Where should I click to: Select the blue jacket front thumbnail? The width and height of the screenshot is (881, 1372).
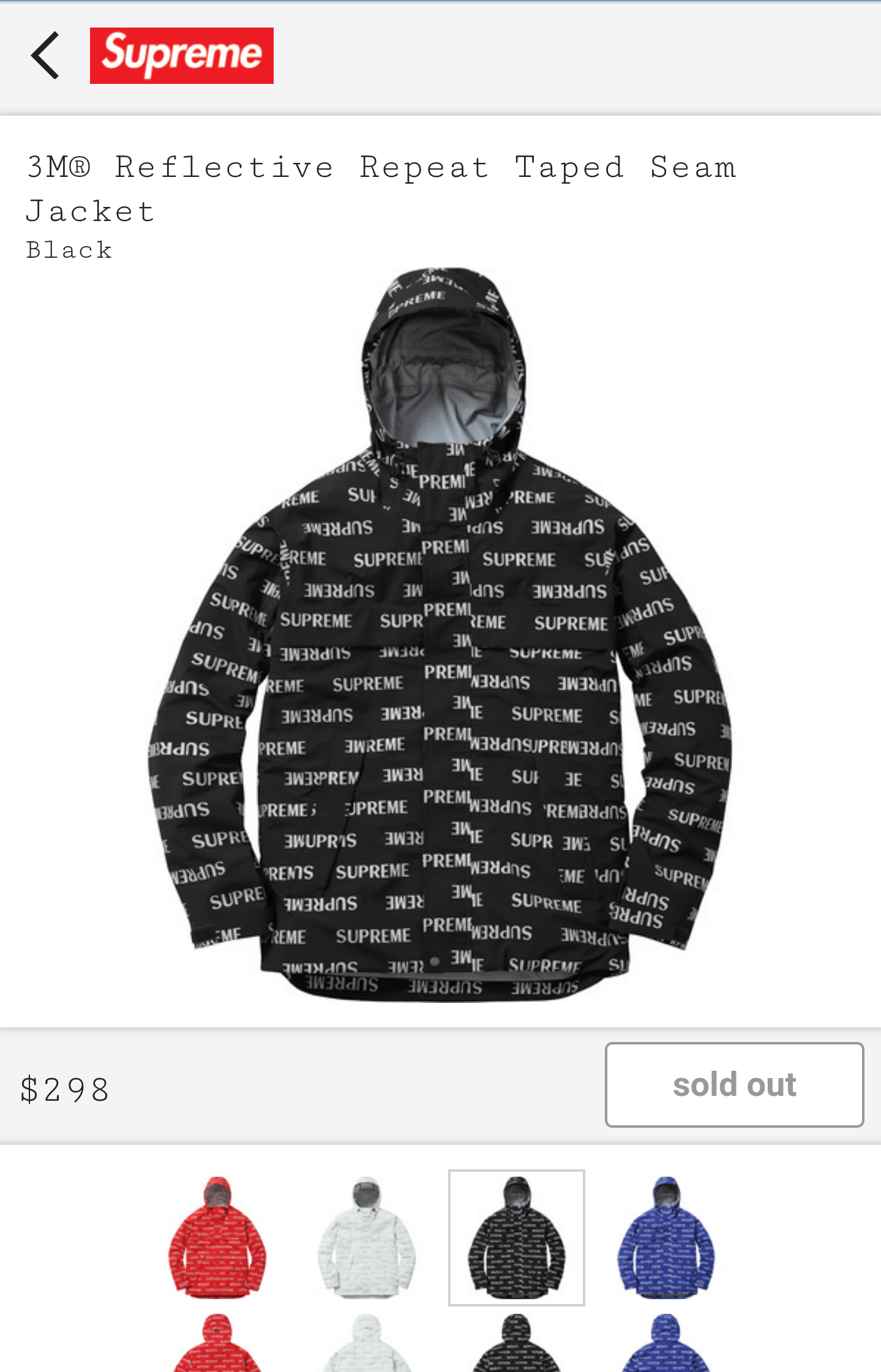tap(666, 1237)
